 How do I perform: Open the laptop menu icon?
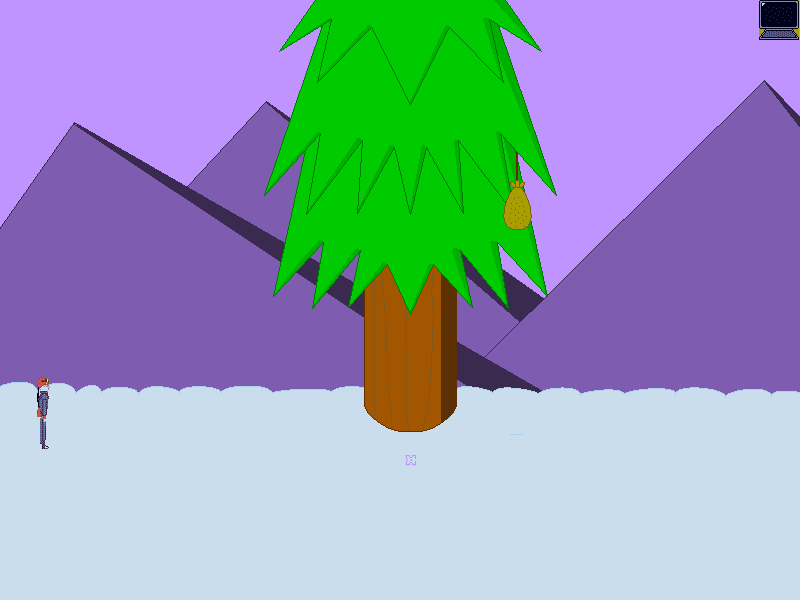[778, 20]
